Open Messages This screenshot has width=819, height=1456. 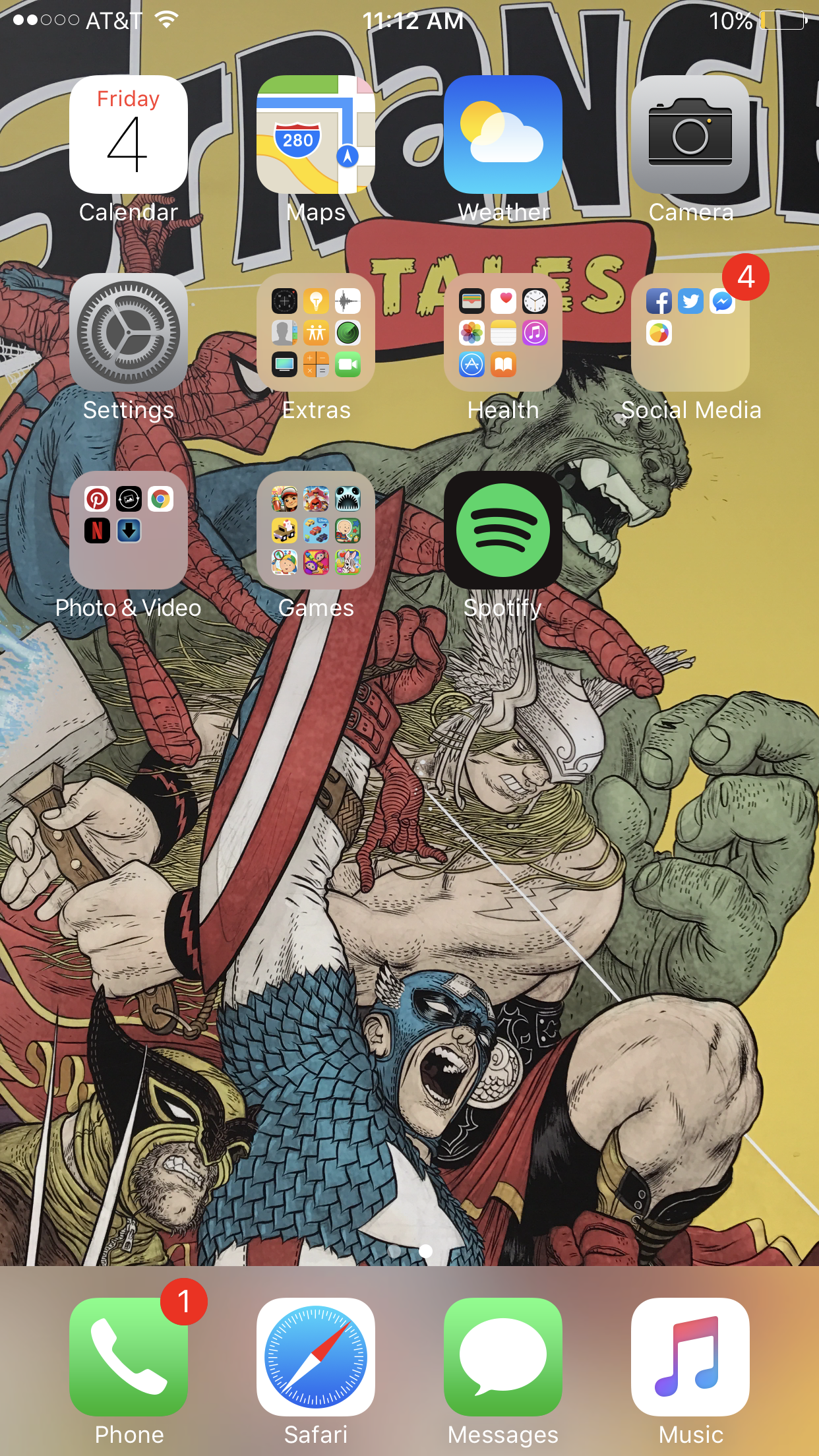[503, 1357]
